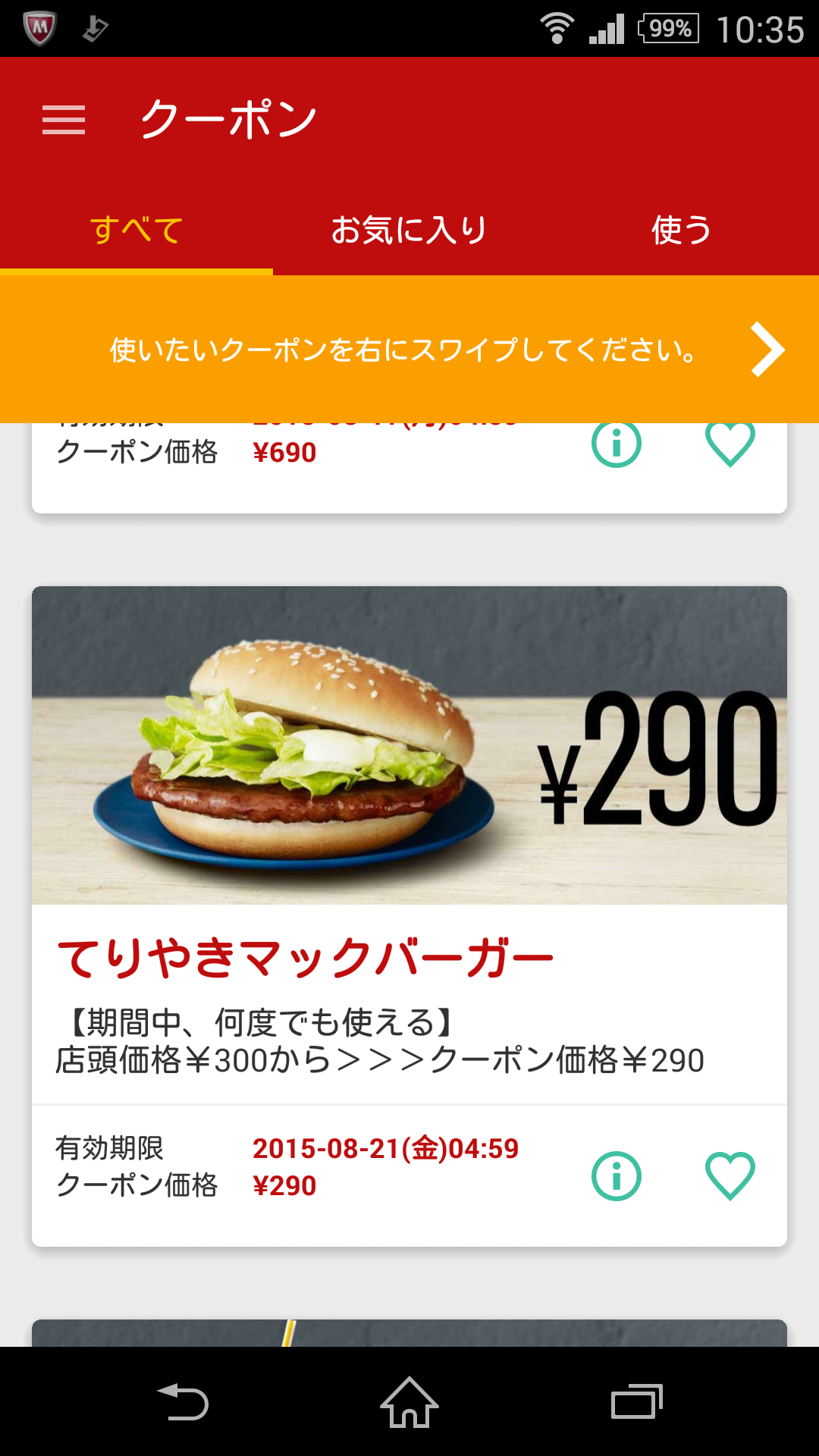View info for the ¥690 coupon

[x=616, y=445]
